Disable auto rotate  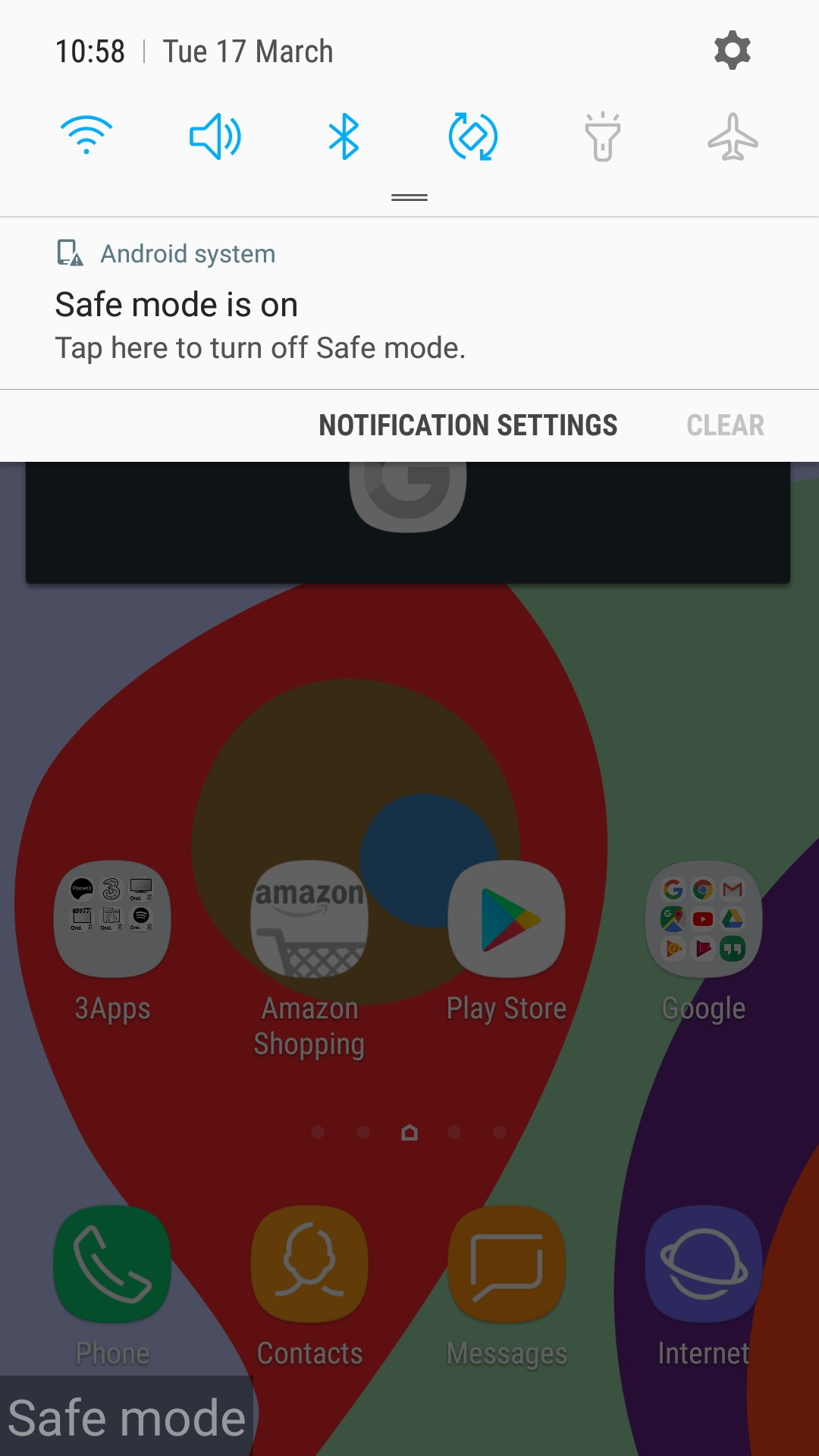473,136
